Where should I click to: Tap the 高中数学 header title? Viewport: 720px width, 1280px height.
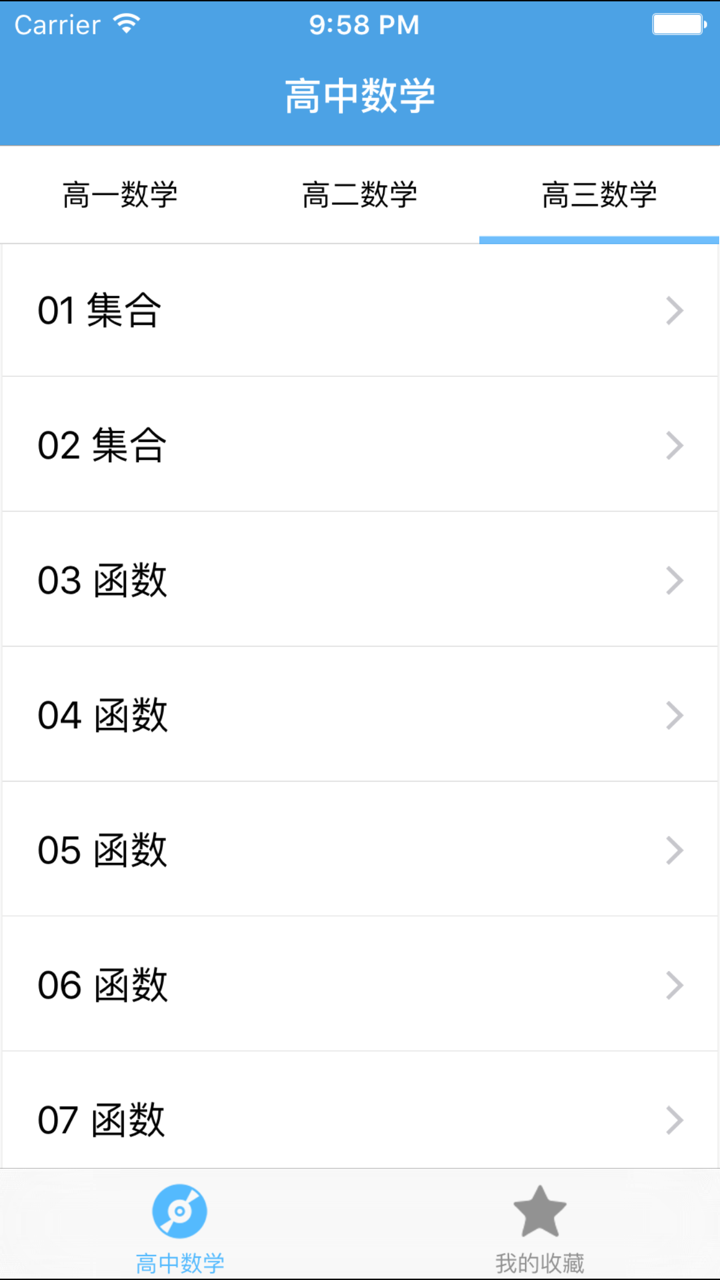[x=360, y=96]
